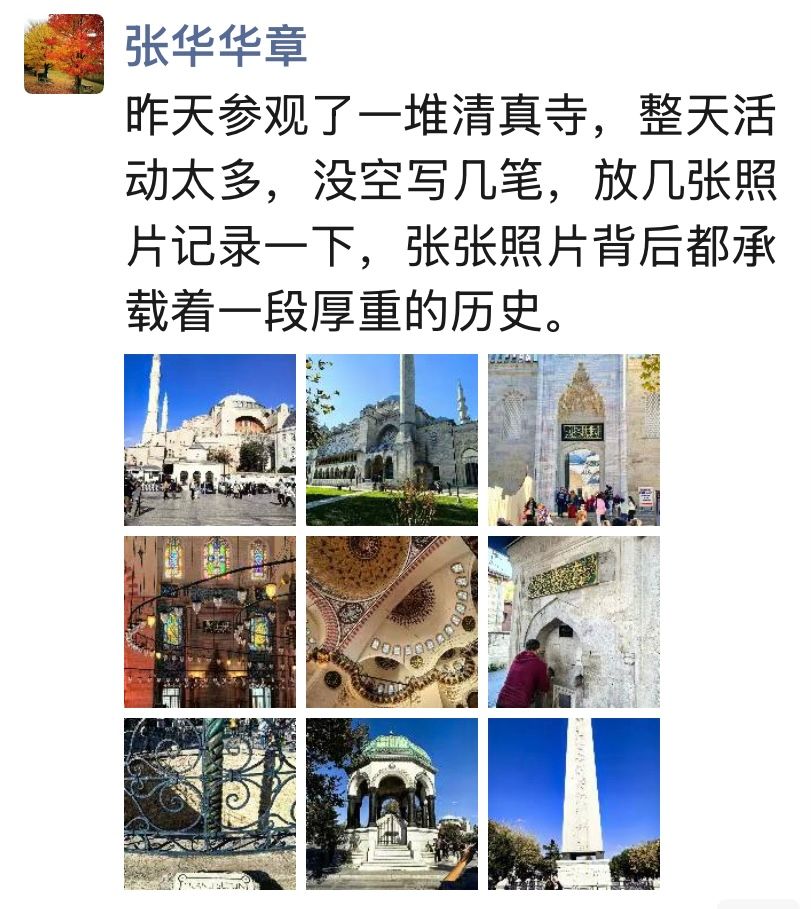The width and height of the screenshot is (811, 909).
Task: Open the 张华华章 username link
Action: tap(215, 46)
